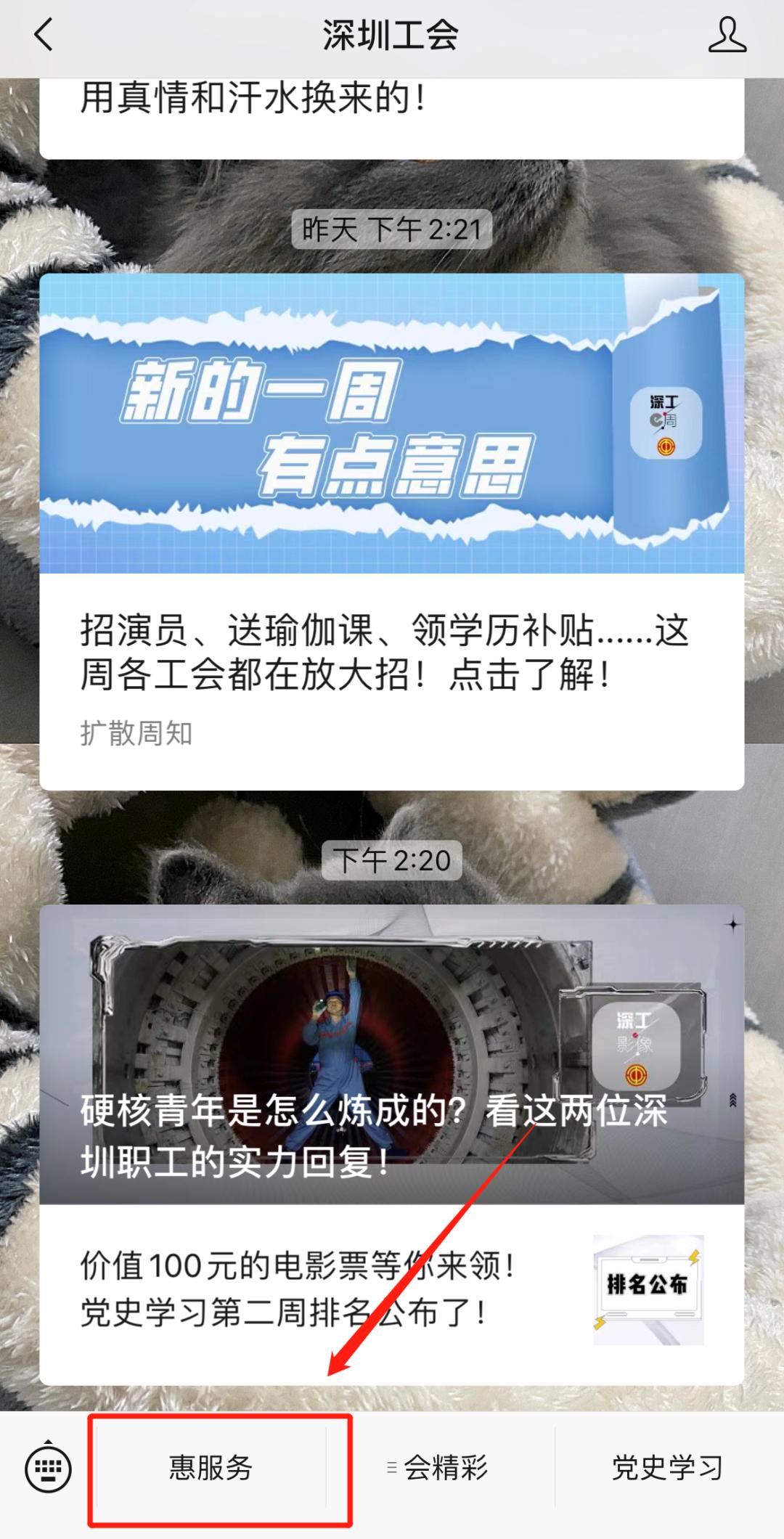Go back from 深圳工会 chat
The width and height of the screenshot is (784, 1539).
pos(44,35)
